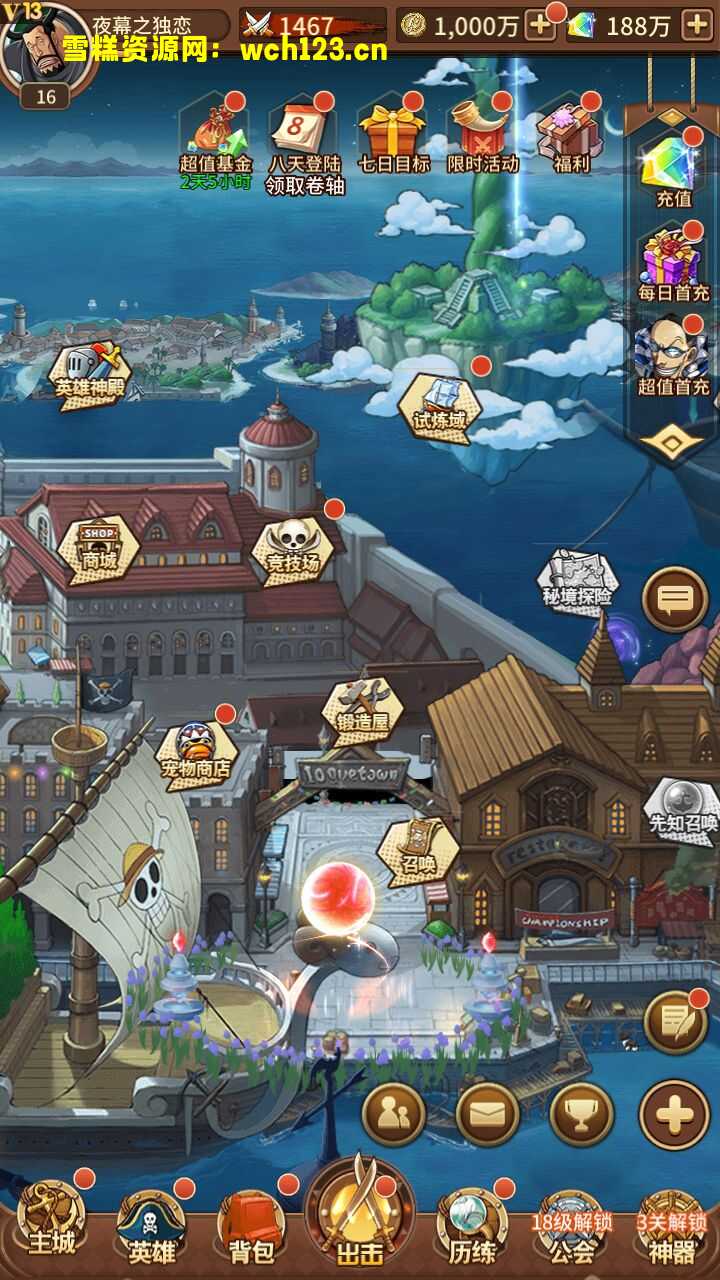Enter the 竞技场 arena
This screenshot has width=720, height=1280.
point(290,550)
